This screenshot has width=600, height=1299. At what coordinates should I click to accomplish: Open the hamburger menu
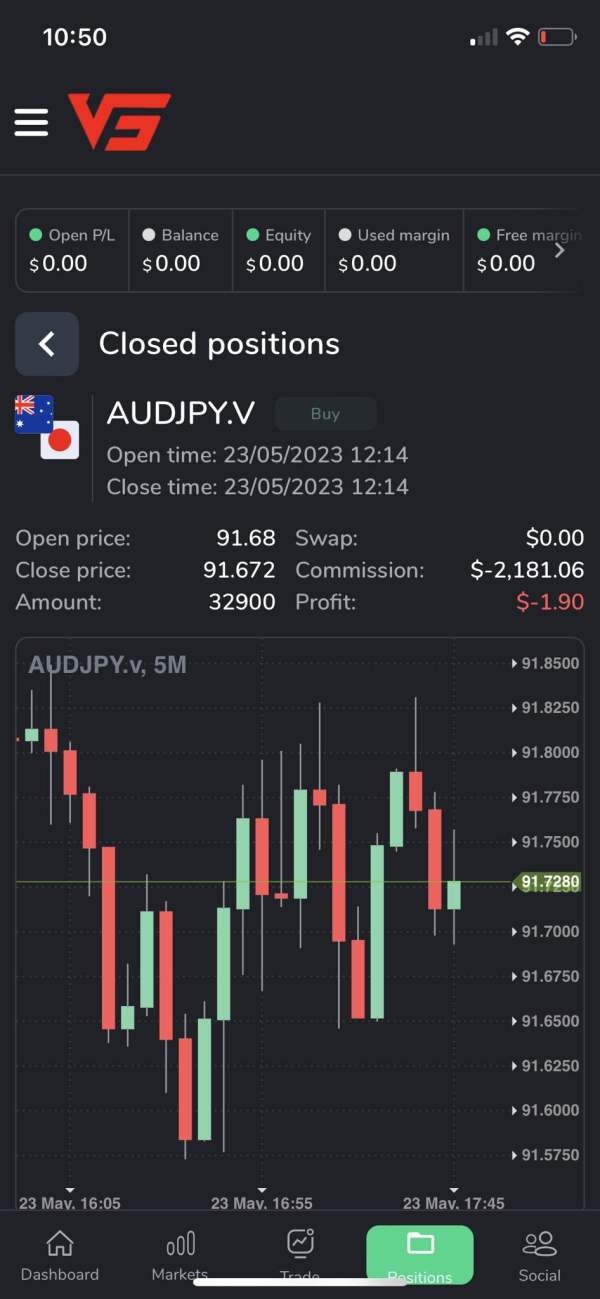tap(31, 122)
